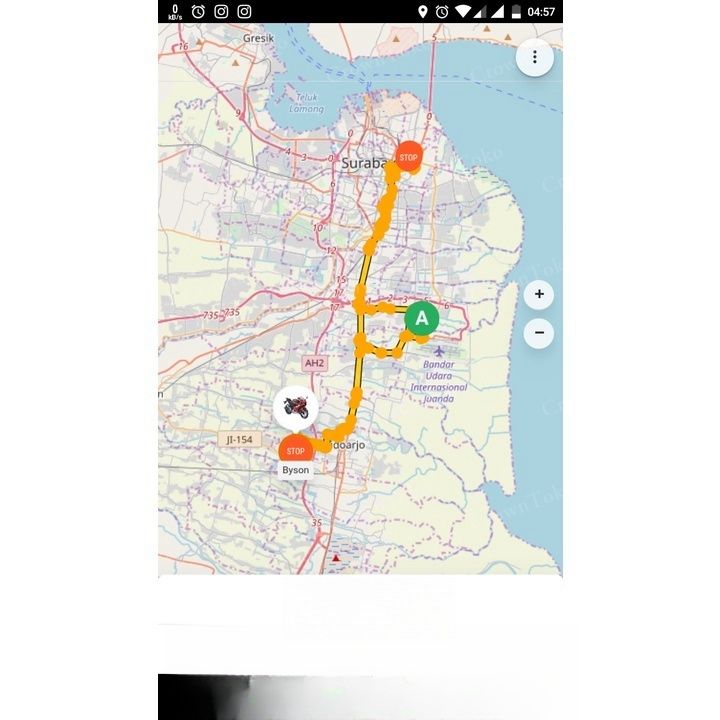The width and height of the screenshot is (720, 720).
Task: Zoom in with the plus button
Action: point(539,294)
